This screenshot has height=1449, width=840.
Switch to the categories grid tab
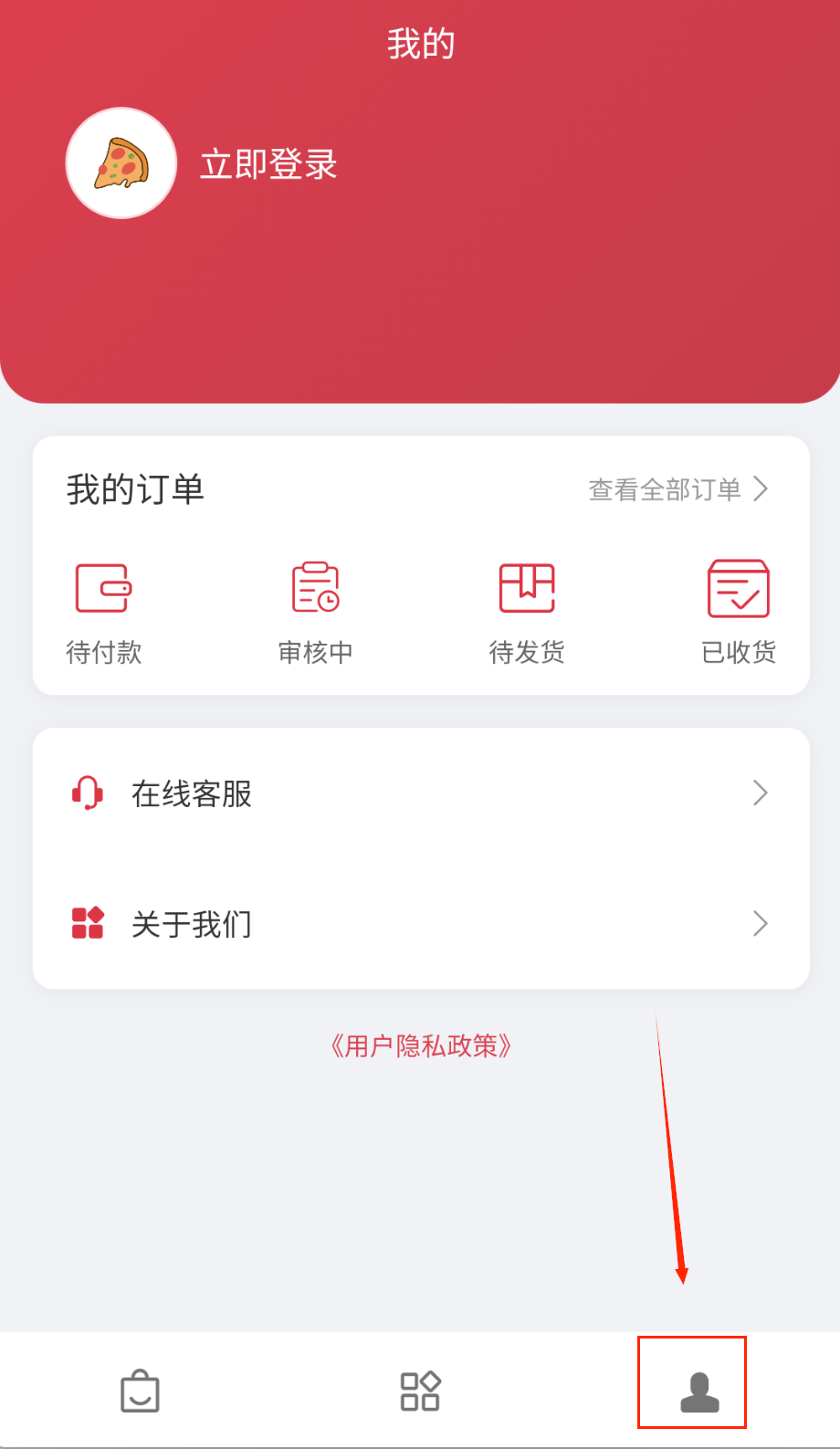420,1391
